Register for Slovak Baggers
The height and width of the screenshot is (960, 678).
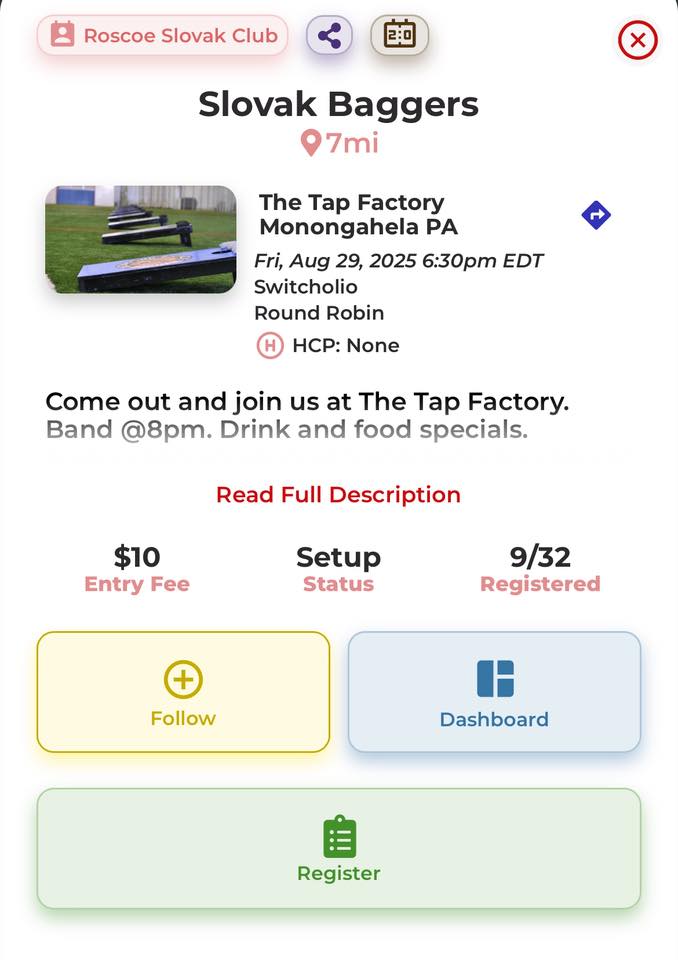(339, 849)
